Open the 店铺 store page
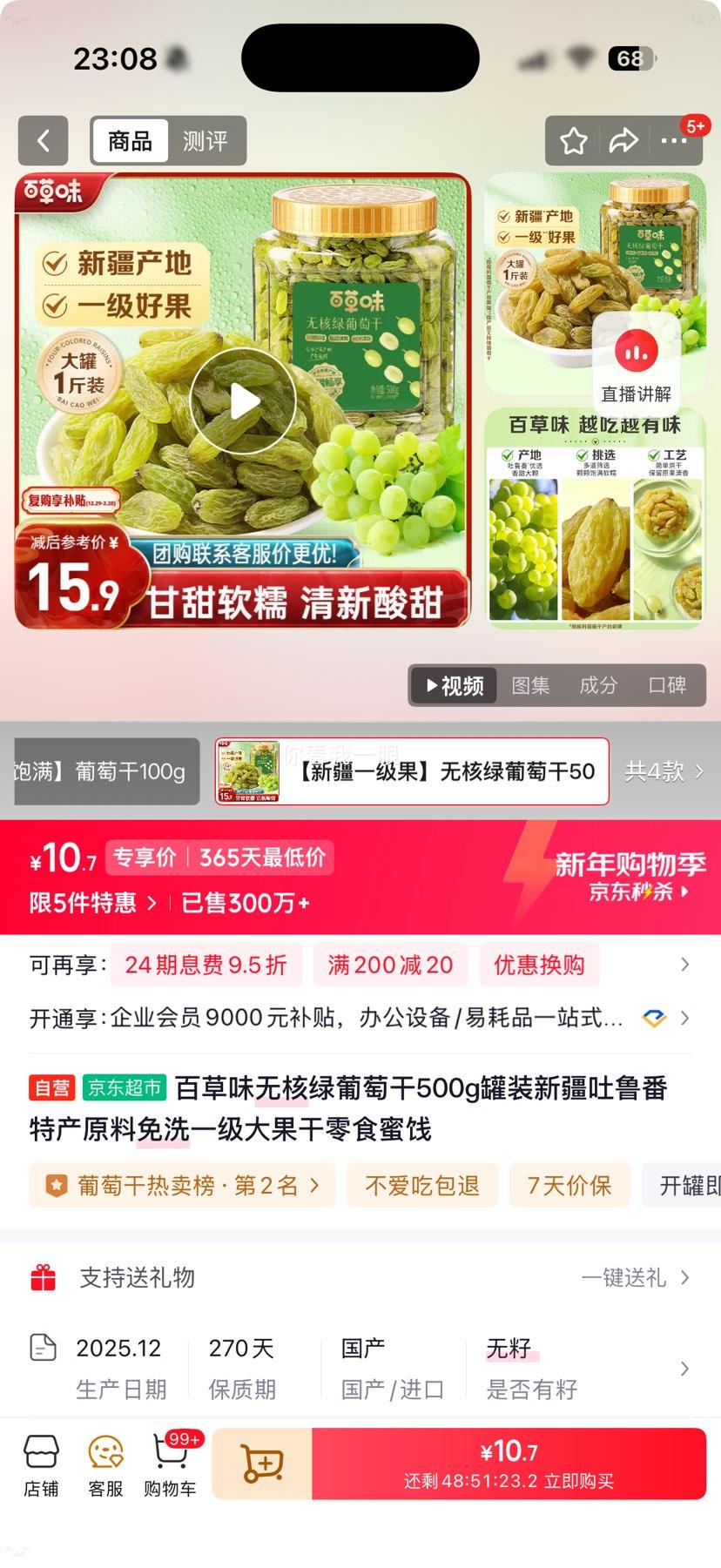Image resolution: width=721 pixels, height=1568 pixels. (42, 1457)
